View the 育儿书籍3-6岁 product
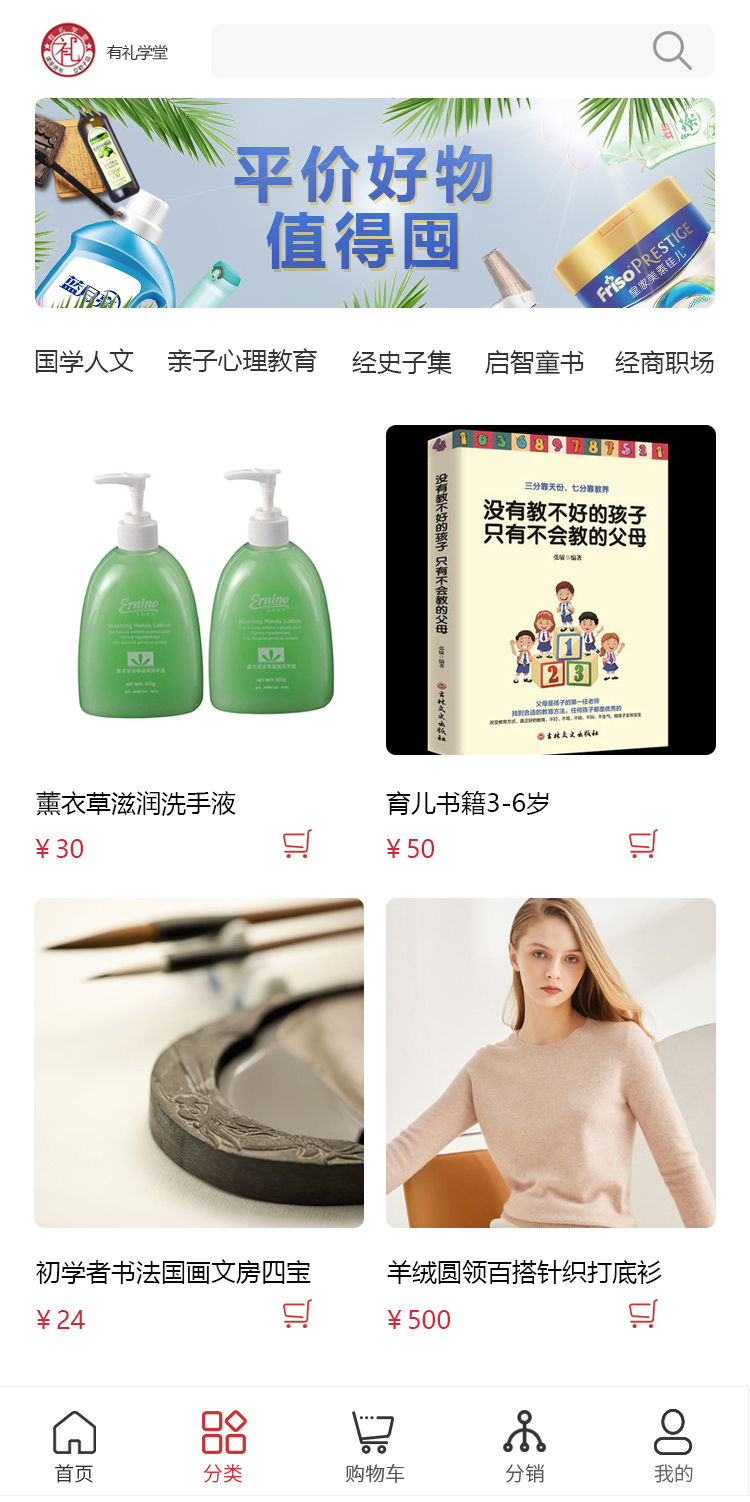The width and height of the screenshot is (750, 1502). tap(551, 590)
